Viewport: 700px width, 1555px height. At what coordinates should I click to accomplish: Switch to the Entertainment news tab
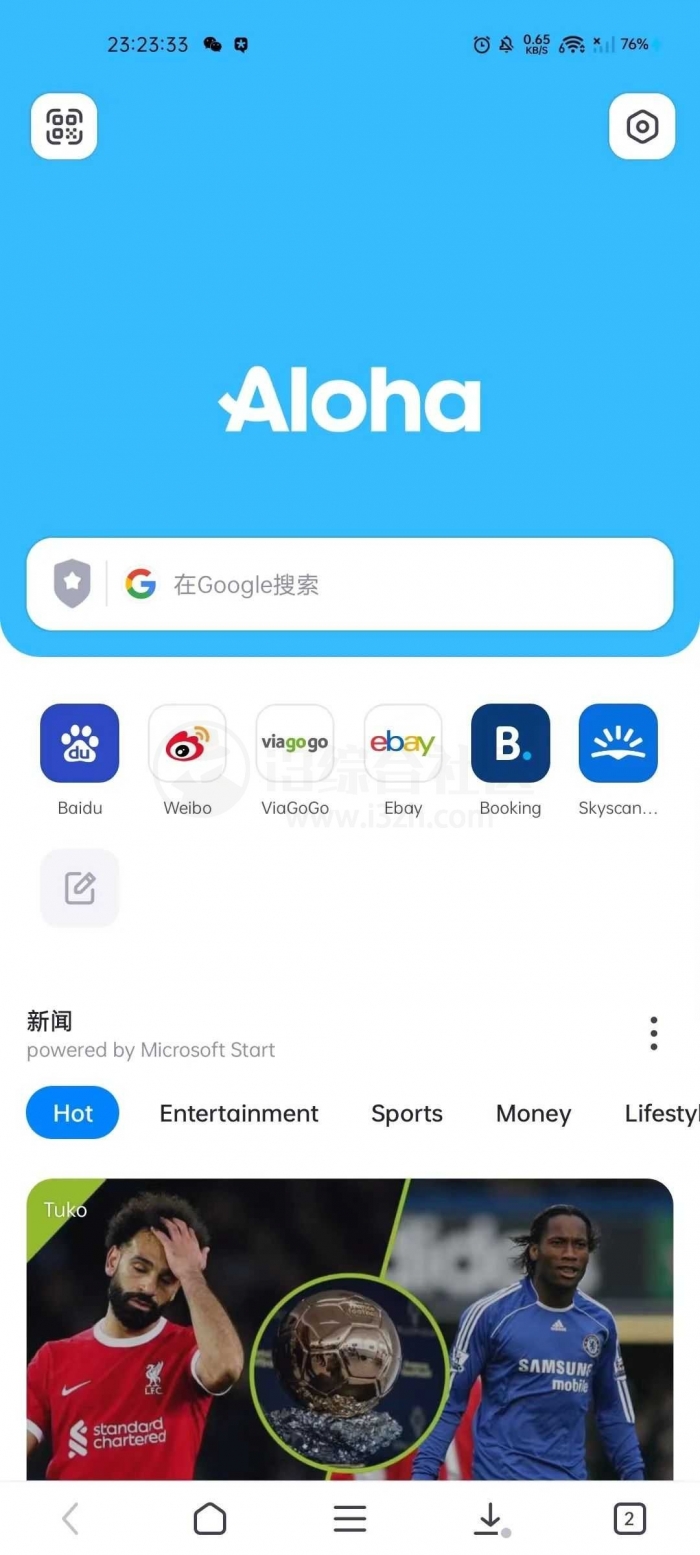pos(239,1113)
